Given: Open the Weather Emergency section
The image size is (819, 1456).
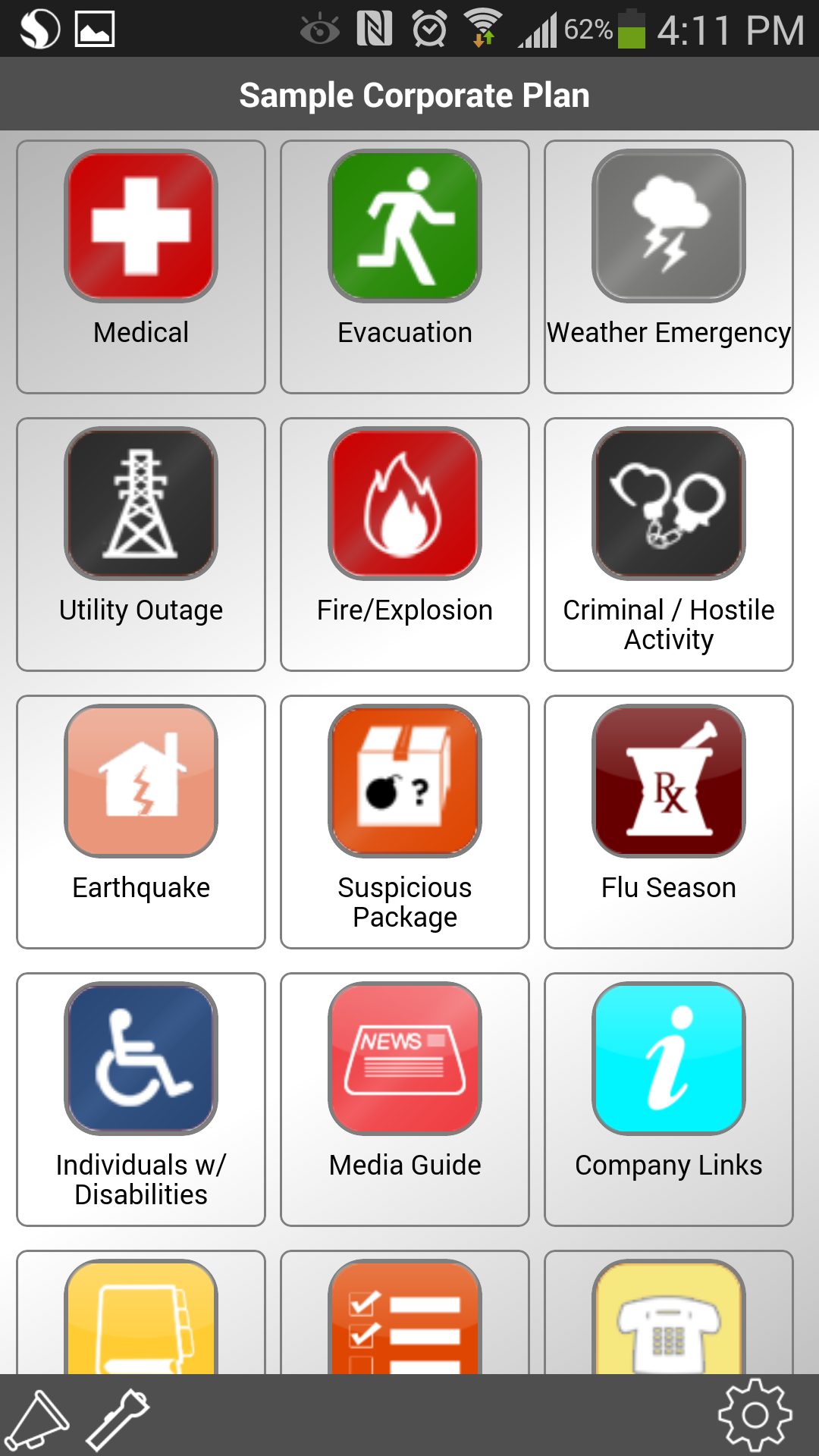Looking at the screenshot, I should pos(667,224).
